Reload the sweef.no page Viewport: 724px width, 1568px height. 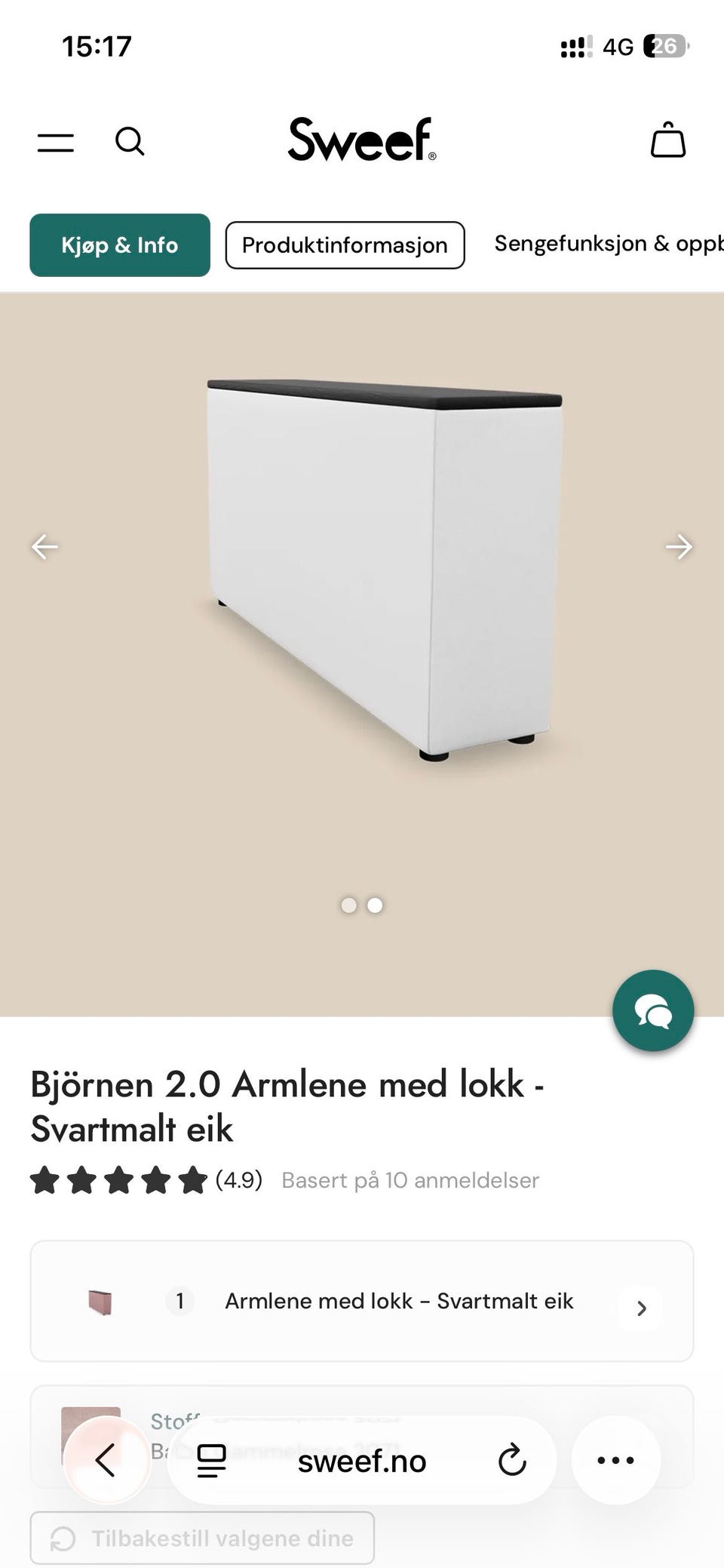click(512, 1460)
